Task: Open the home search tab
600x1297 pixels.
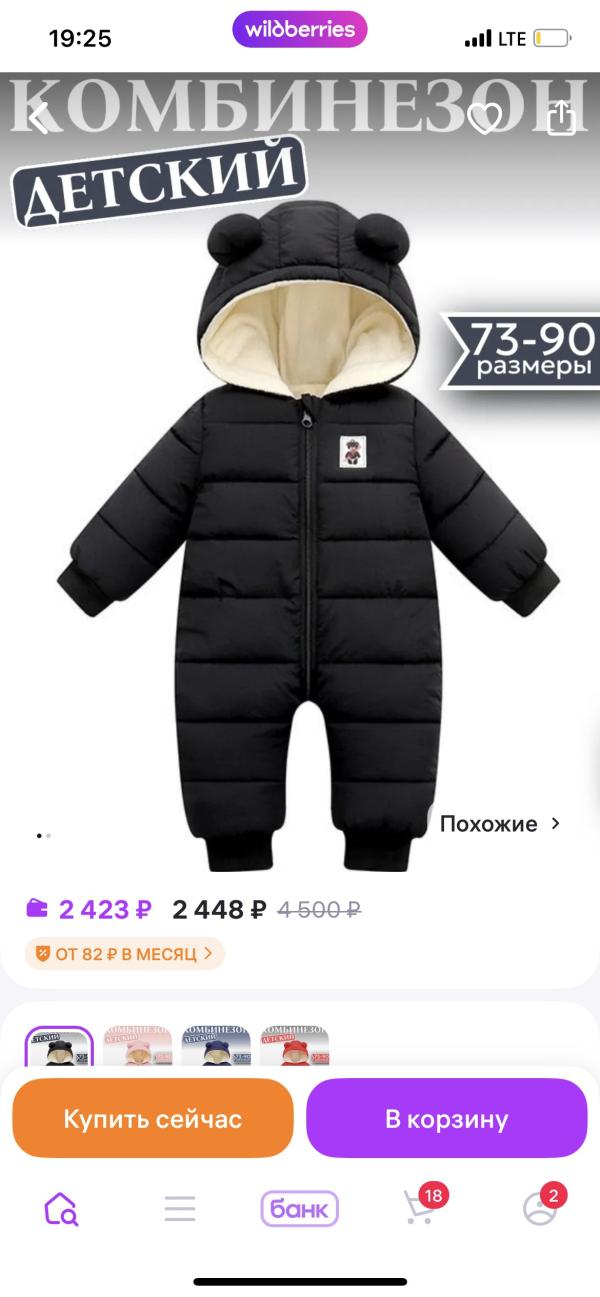Action: (61, 1209)
